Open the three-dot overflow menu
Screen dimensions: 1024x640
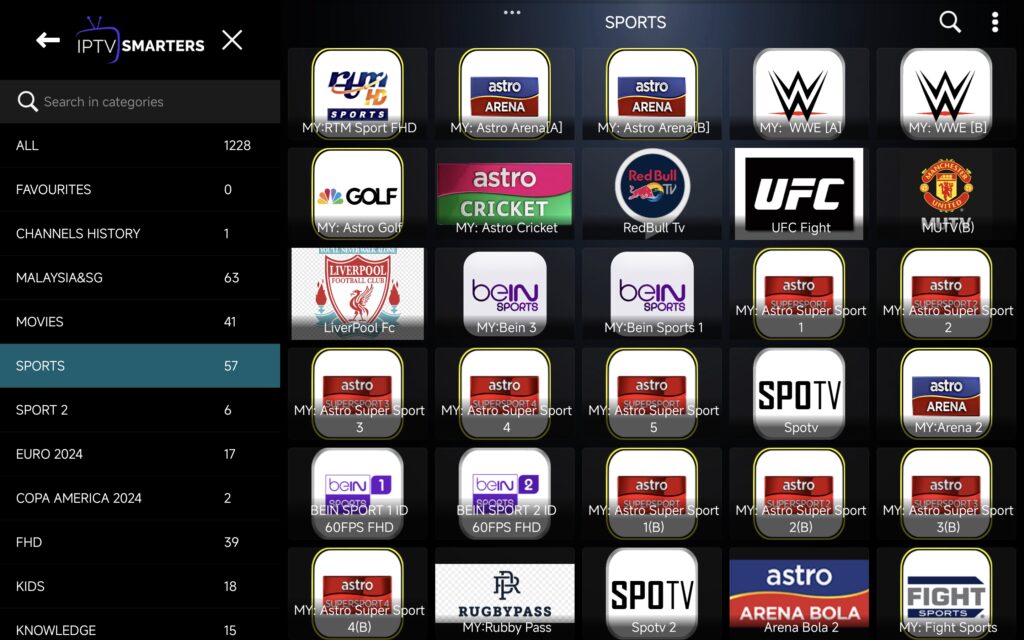[x=994, y=22]
